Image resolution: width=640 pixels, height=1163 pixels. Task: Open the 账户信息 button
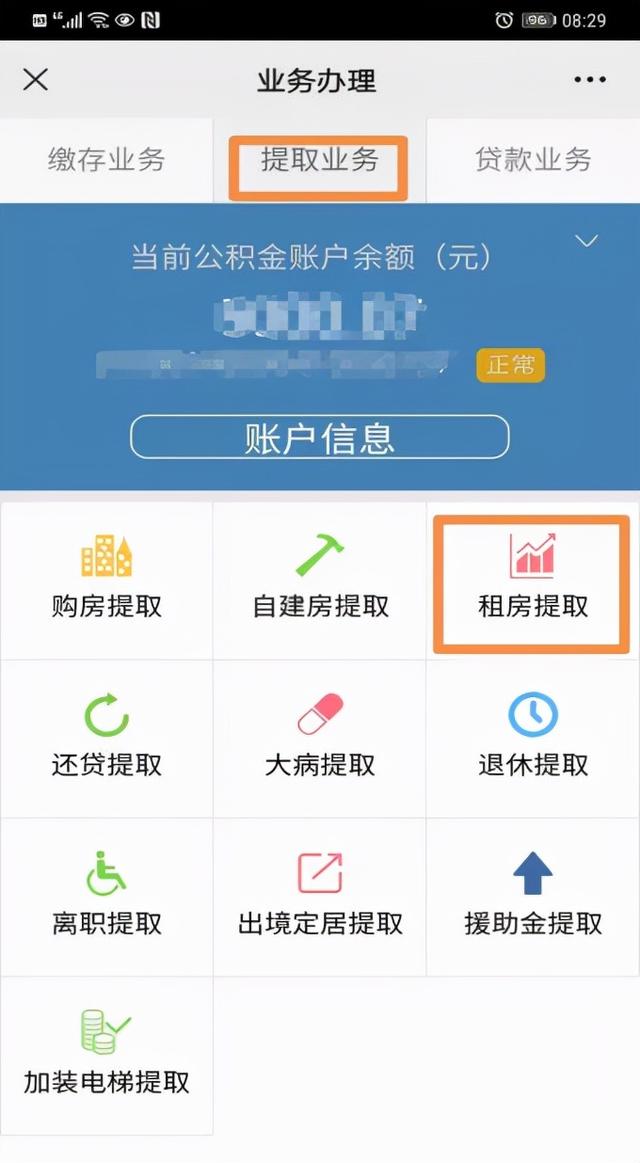tap(320, 437)
